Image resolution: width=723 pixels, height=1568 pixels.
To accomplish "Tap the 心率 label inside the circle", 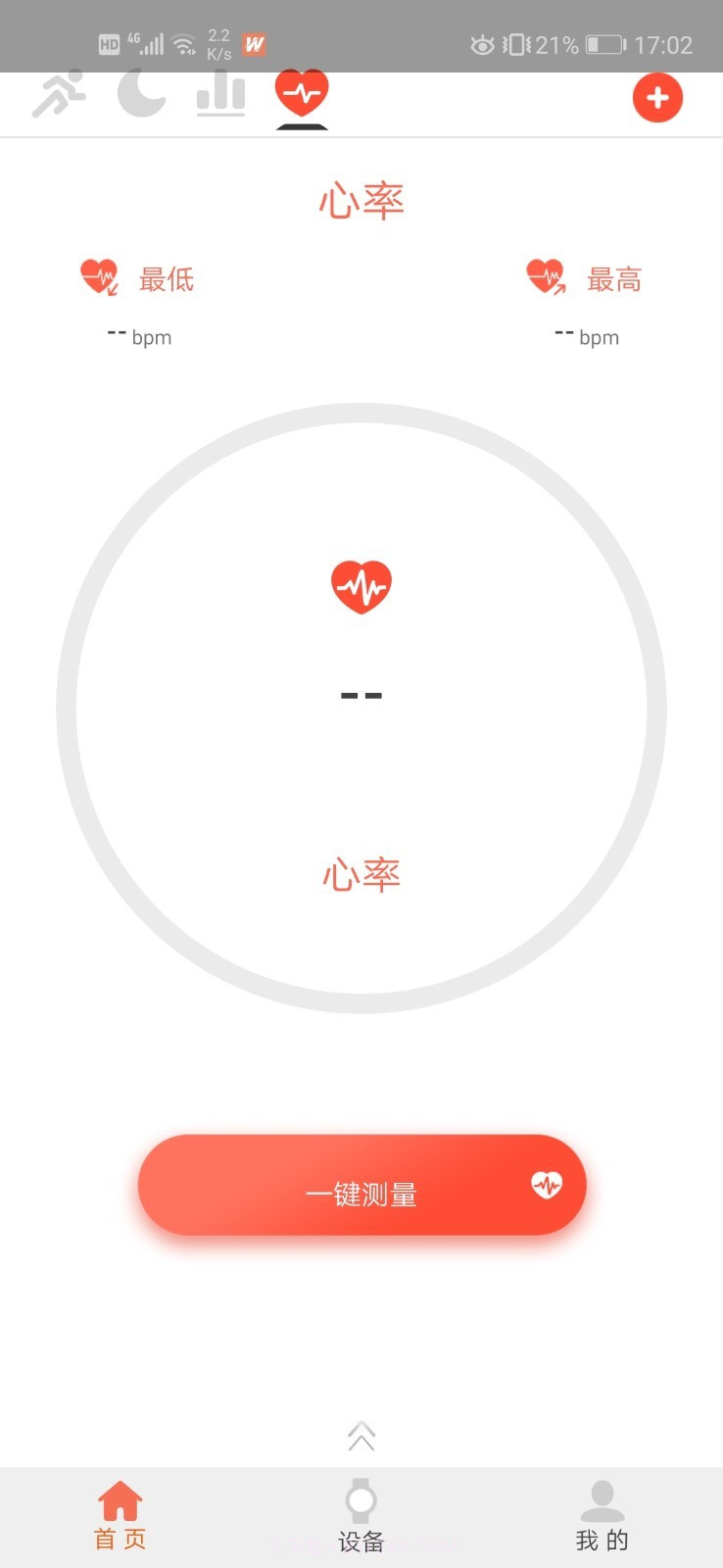I will click(x=361, y=875).
